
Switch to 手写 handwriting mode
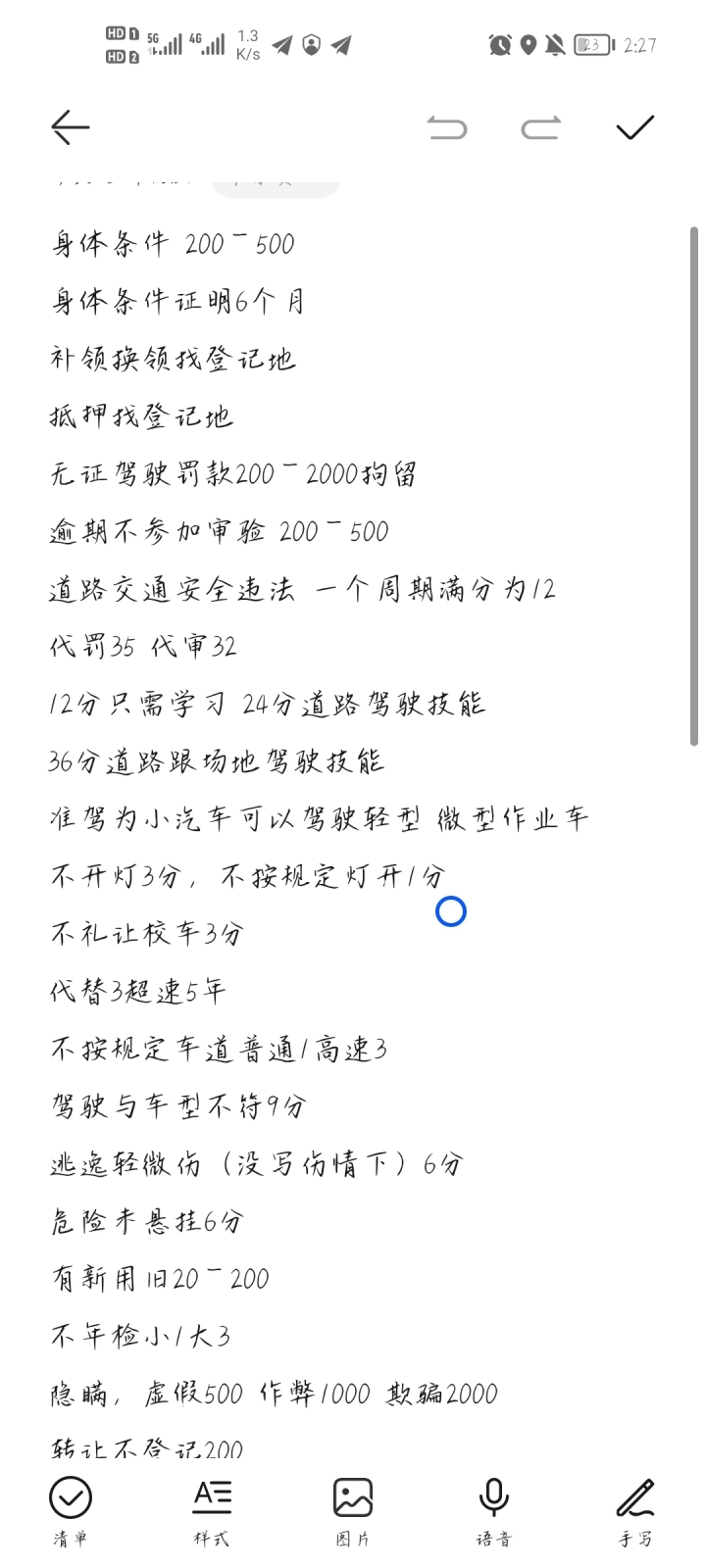tap(635, 1511)
